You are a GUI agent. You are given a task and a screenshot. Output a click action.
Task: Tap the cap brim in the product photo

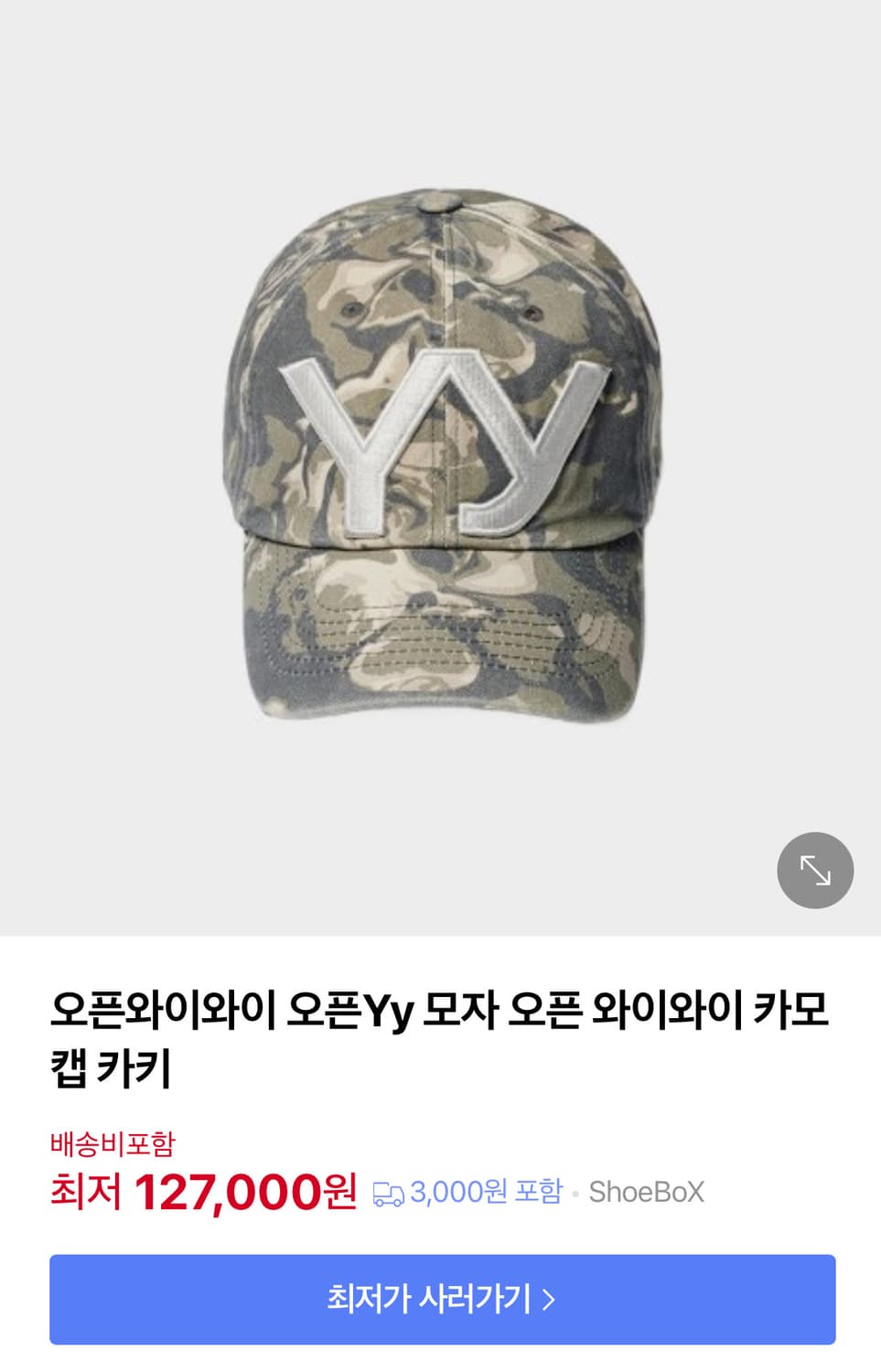[x=439, y=631]
